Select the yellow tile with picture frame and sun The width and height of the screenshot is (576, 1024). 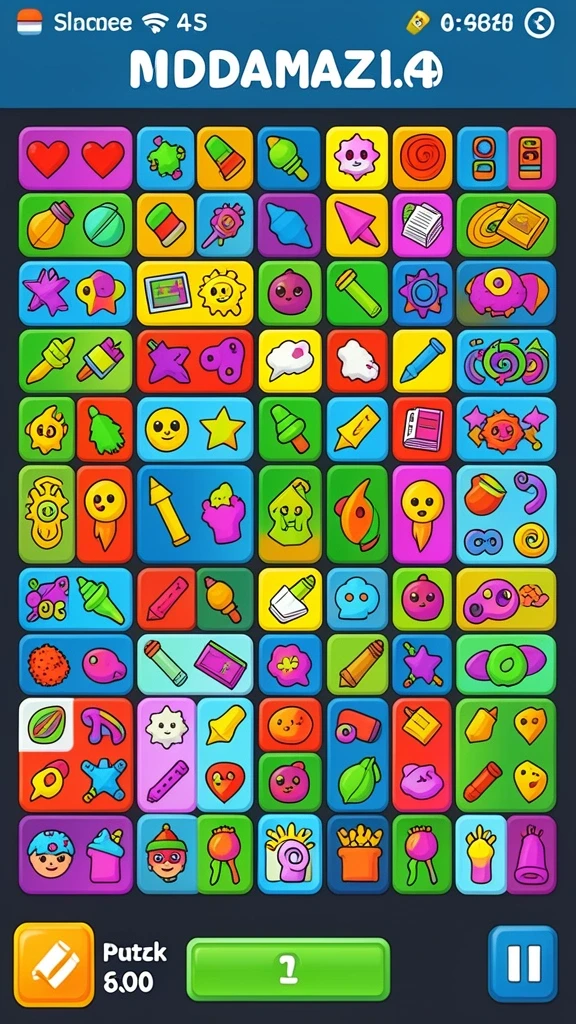(x=195, y=293)
